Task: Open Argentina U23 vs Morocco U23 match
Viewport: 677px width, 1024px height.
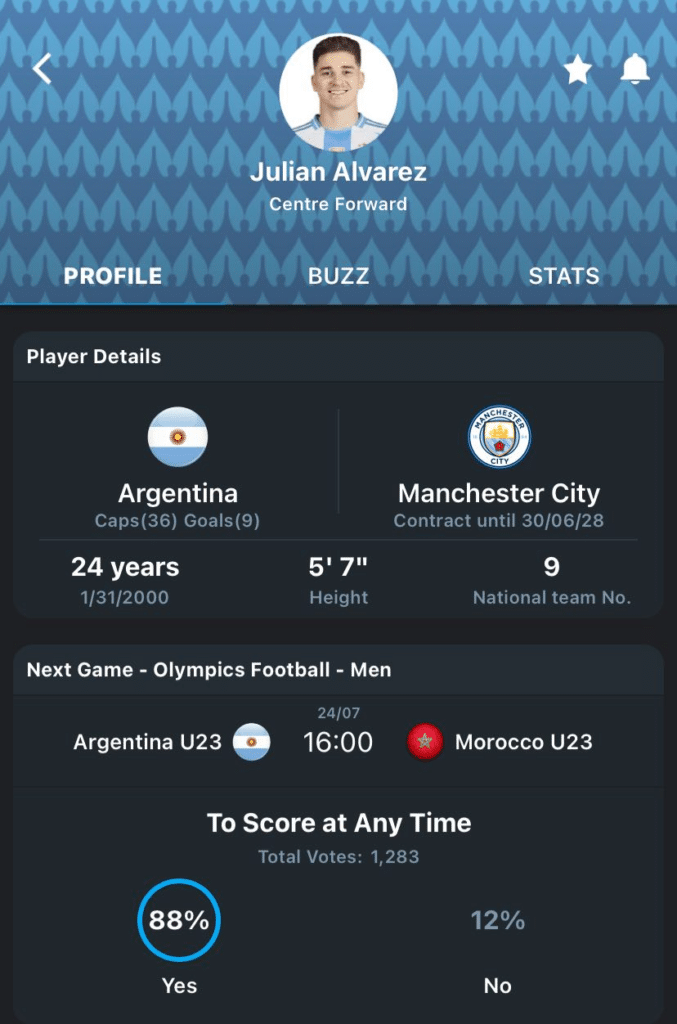Action: coord(338,742)
